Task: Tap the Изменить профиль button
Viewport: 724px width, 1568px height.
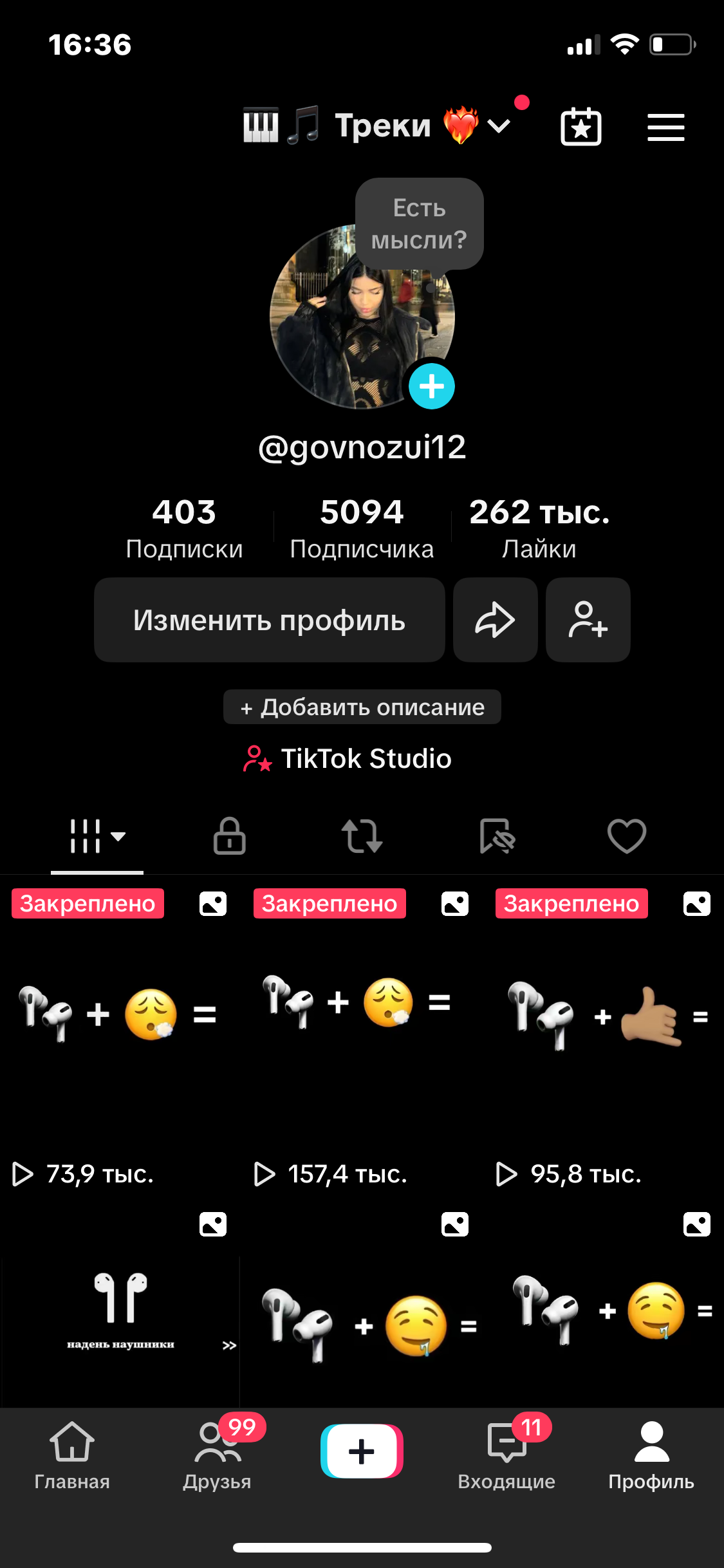Action: (x=270, y=619)
